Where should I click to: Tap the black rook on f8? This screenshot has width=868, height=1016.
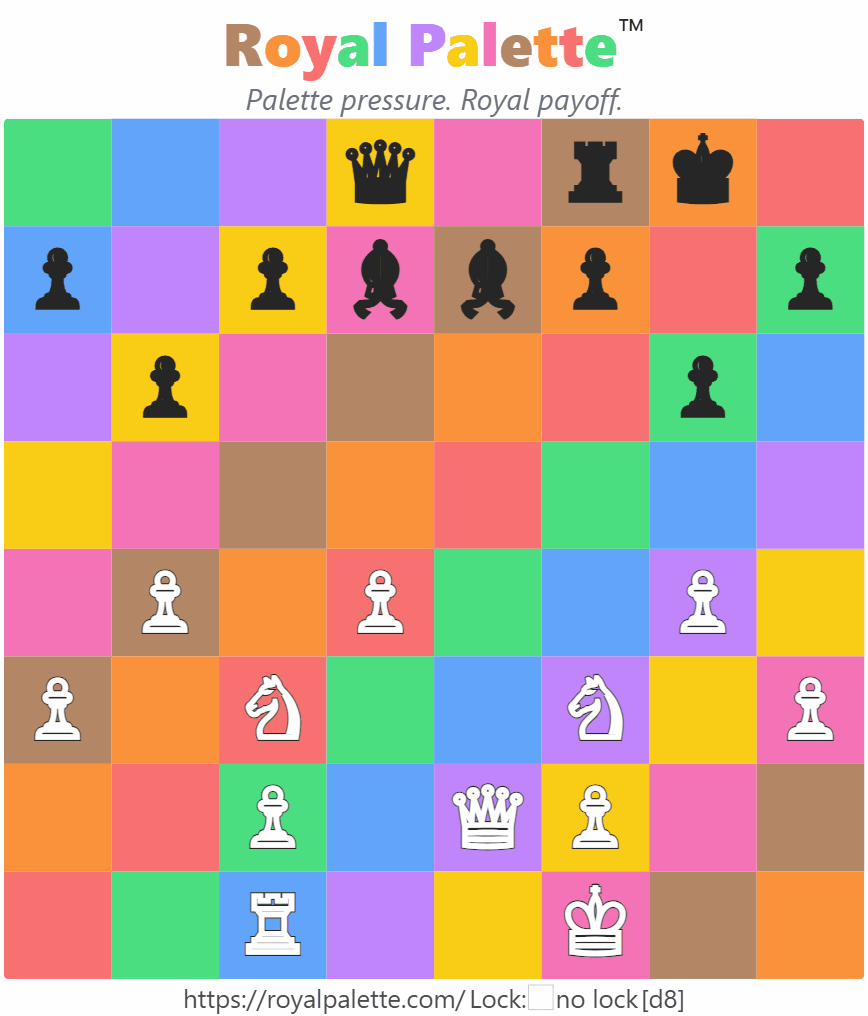(595, 172)
